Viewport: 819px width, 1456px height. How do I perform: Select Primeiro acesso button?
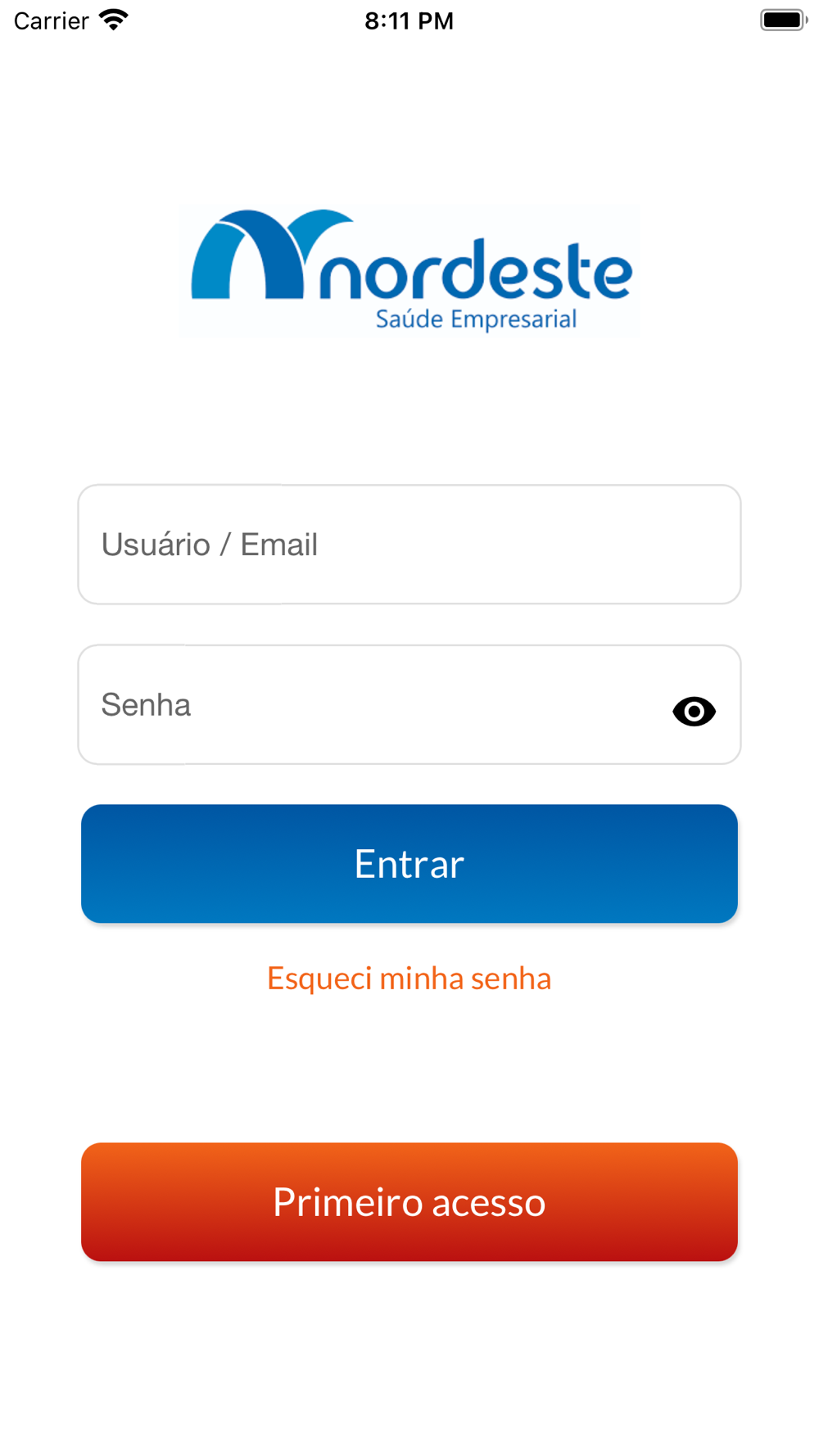[x=409, y=1201]
